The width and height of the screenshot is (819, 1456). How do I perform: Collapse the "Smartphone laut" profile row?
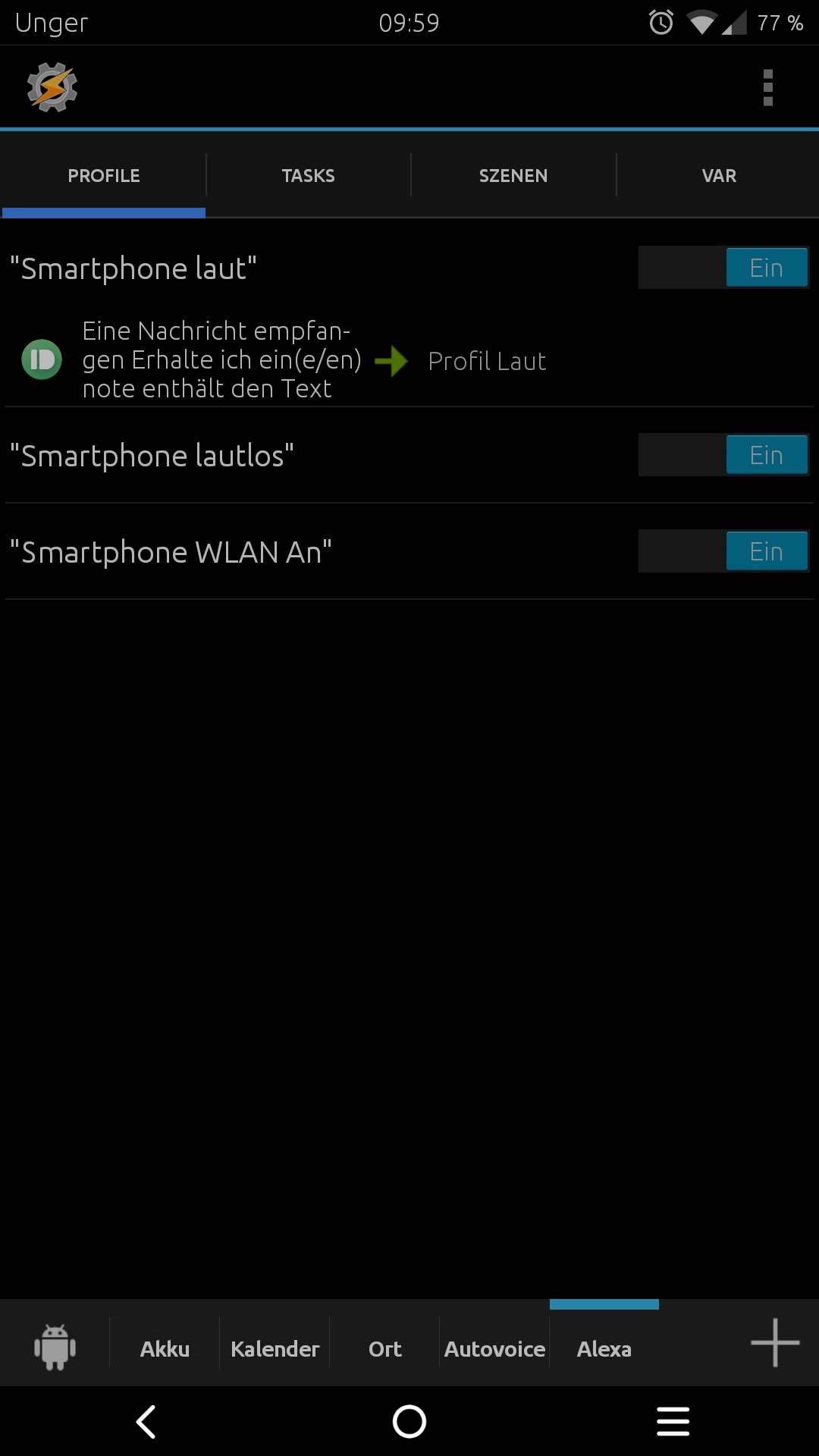[133, 268]
